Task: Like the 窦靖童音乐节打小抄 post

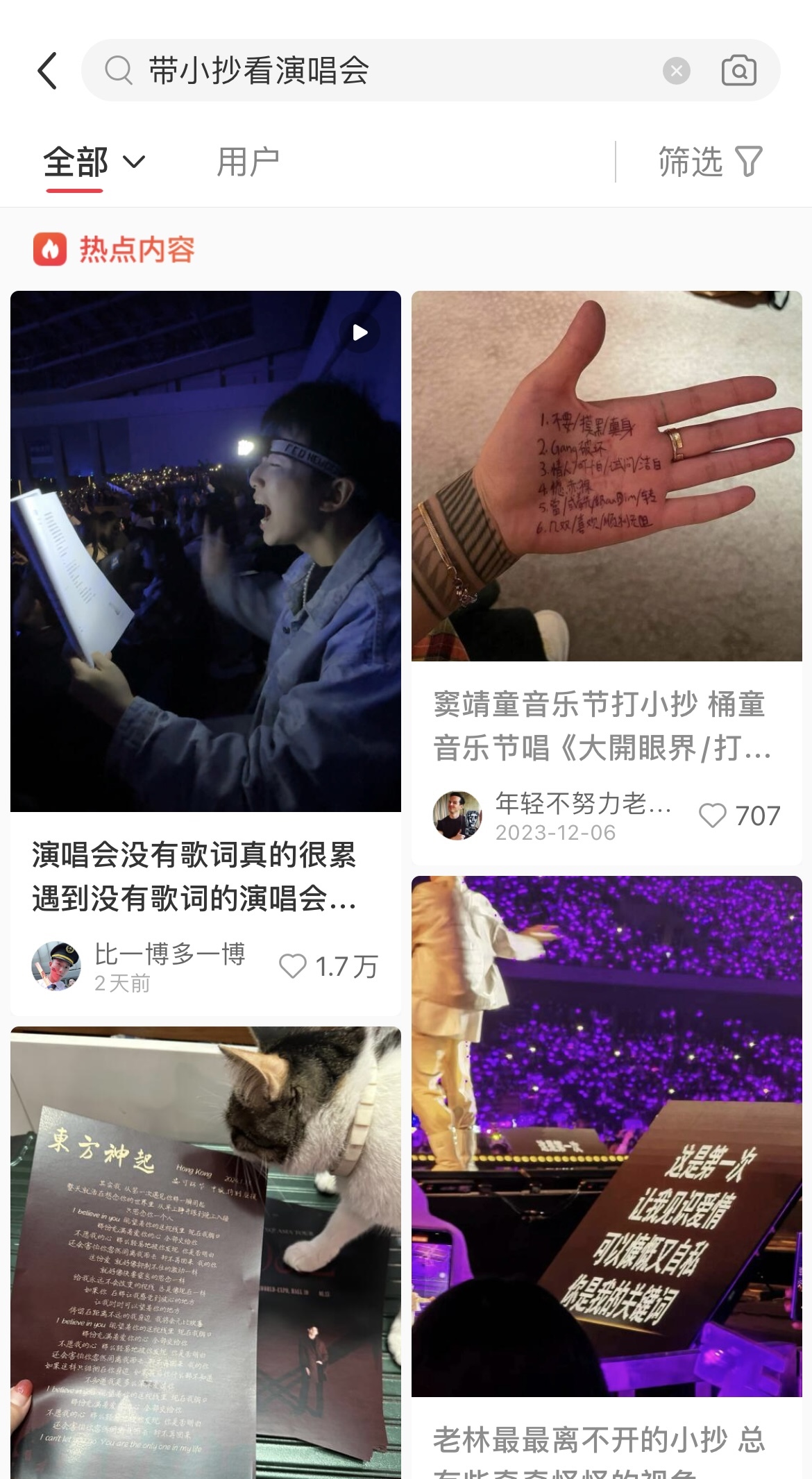Action: pyautogui.click(x=712, y=815)
